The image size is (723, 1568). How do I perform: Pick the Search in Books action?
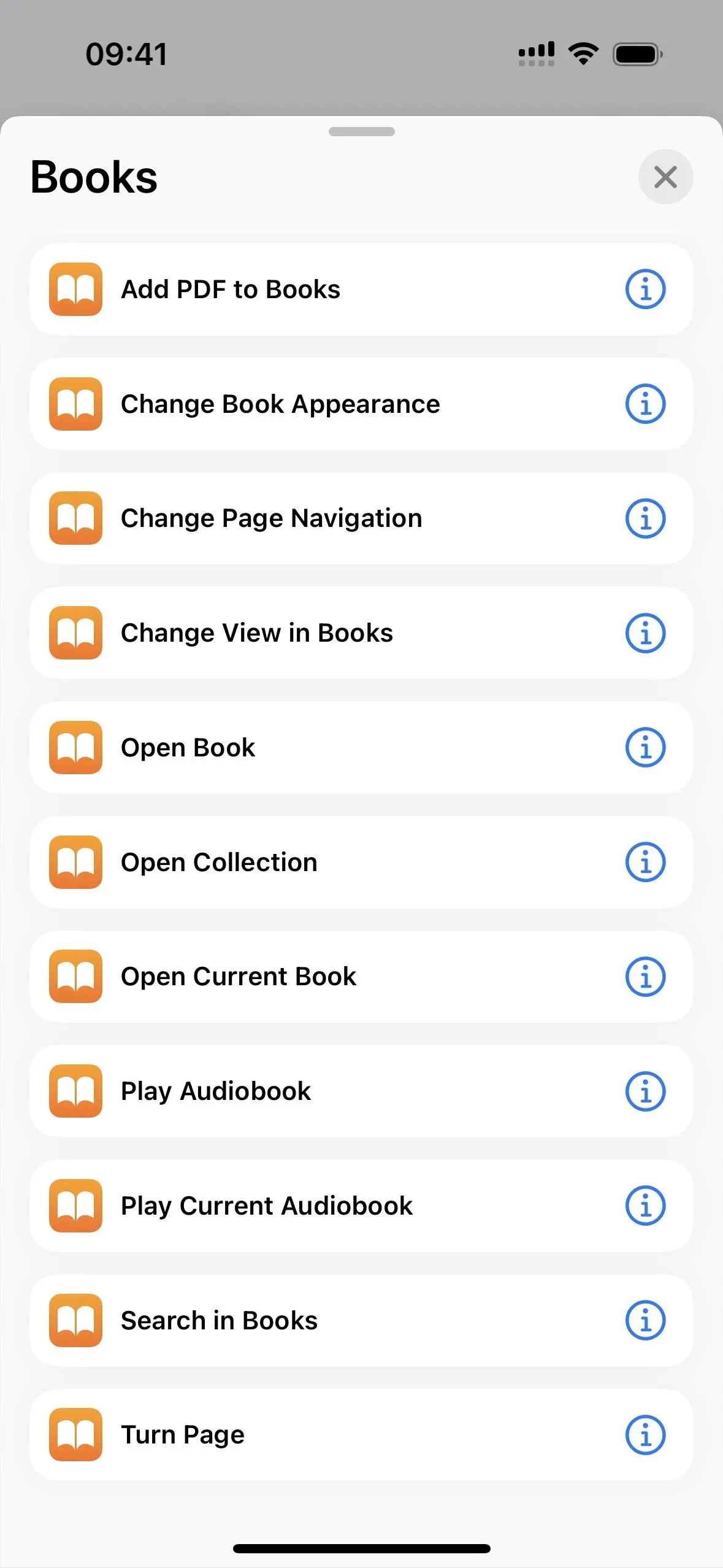coord(361,1320)
